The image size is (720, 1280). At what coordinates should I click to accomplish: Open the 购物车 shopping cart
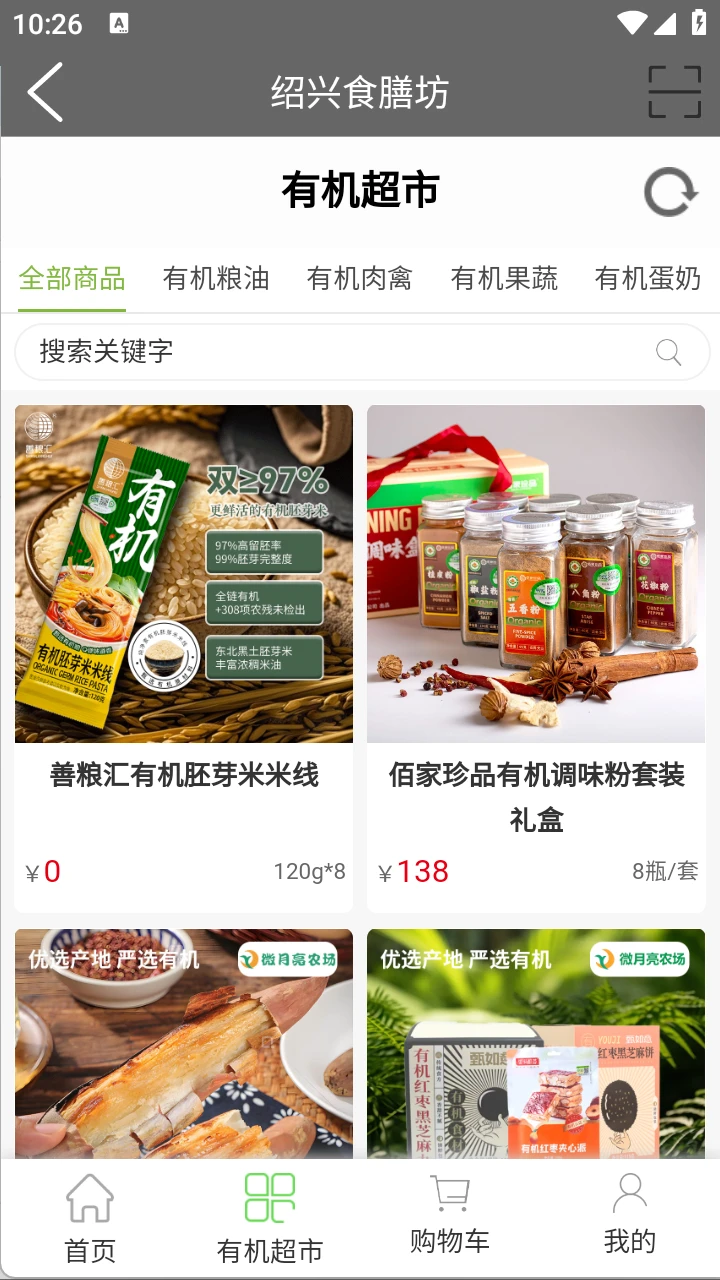click(x=450, y=1216)
